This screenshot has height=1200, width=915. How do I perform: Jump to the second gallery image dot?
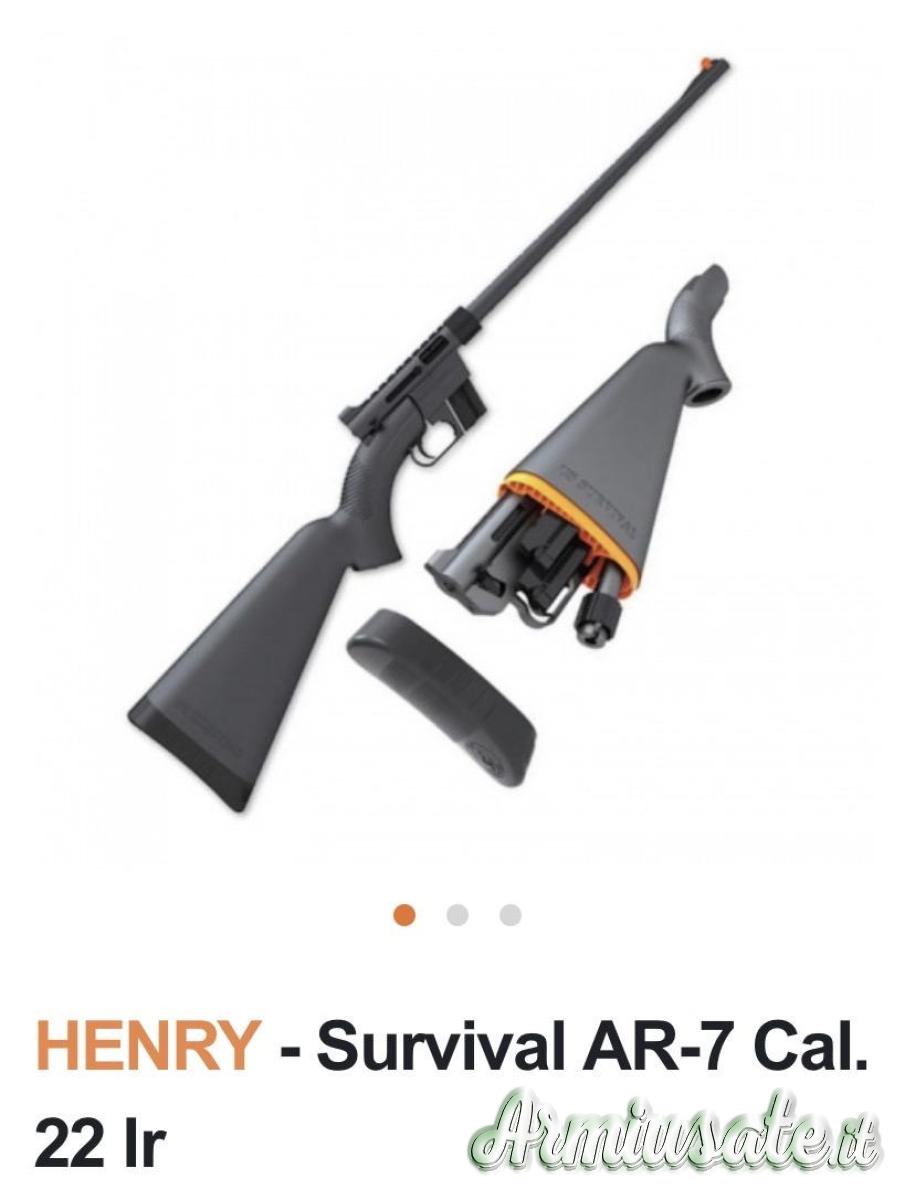(x=457, y=915)
